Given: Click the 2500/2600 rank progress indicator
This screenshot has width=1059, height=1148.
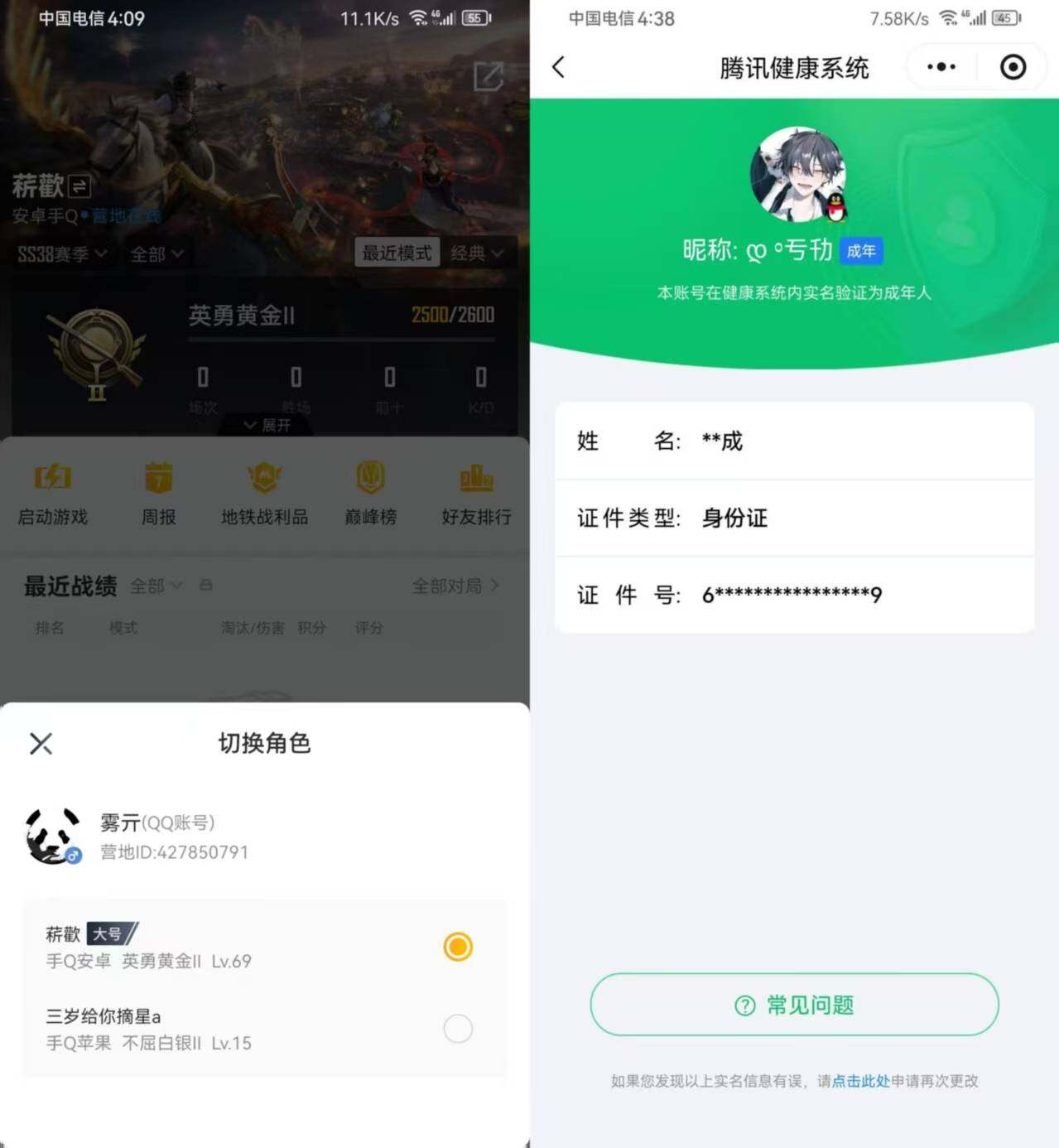Looking at the screenshot, I should coord(452,316).
